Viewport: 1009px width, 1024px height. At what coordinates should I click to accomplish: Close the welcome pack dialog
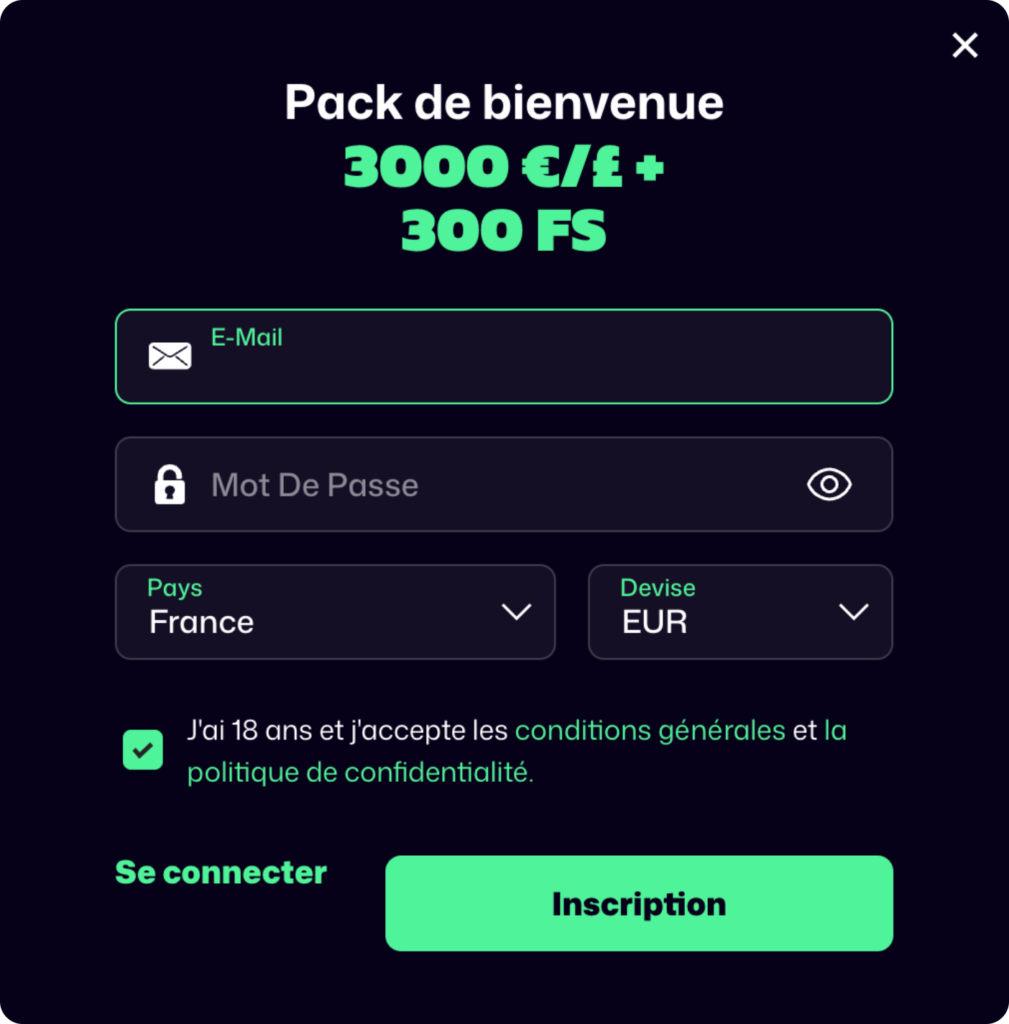click(x=965, y=45)
